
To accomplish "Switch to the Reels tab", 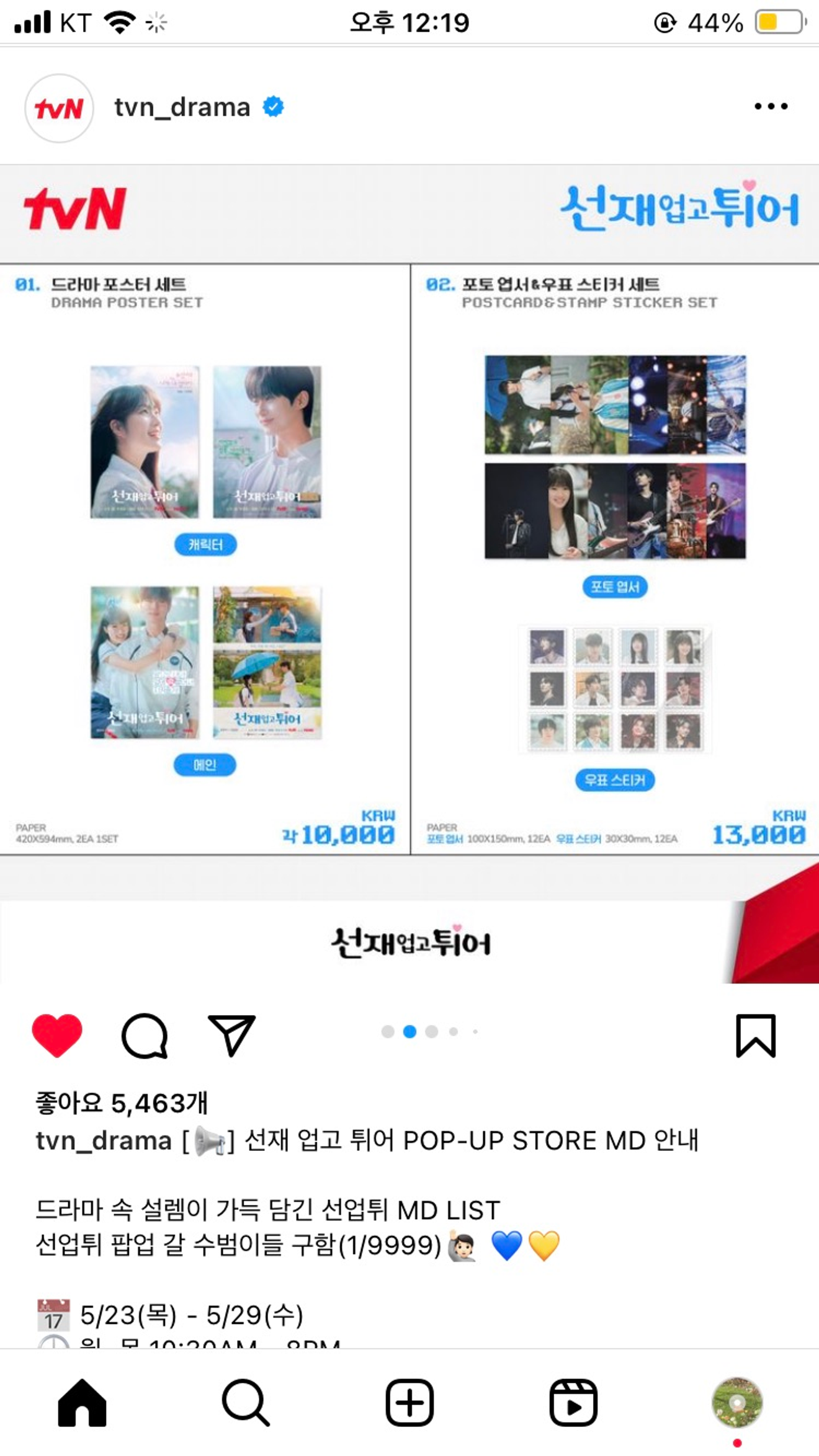I will pyautogui.click(x=573, y=1403).
